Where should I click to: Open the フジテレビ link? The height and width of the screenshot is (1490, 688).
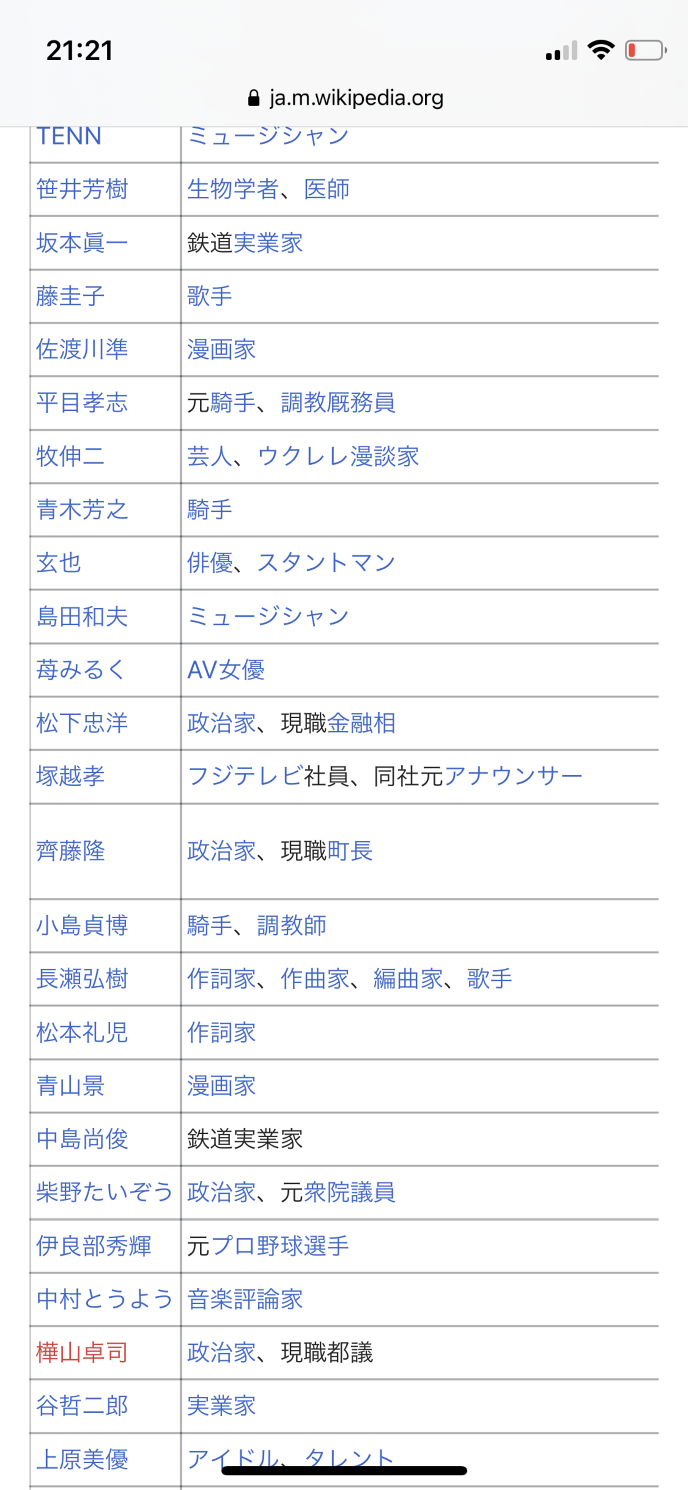[x=244, y=776]
